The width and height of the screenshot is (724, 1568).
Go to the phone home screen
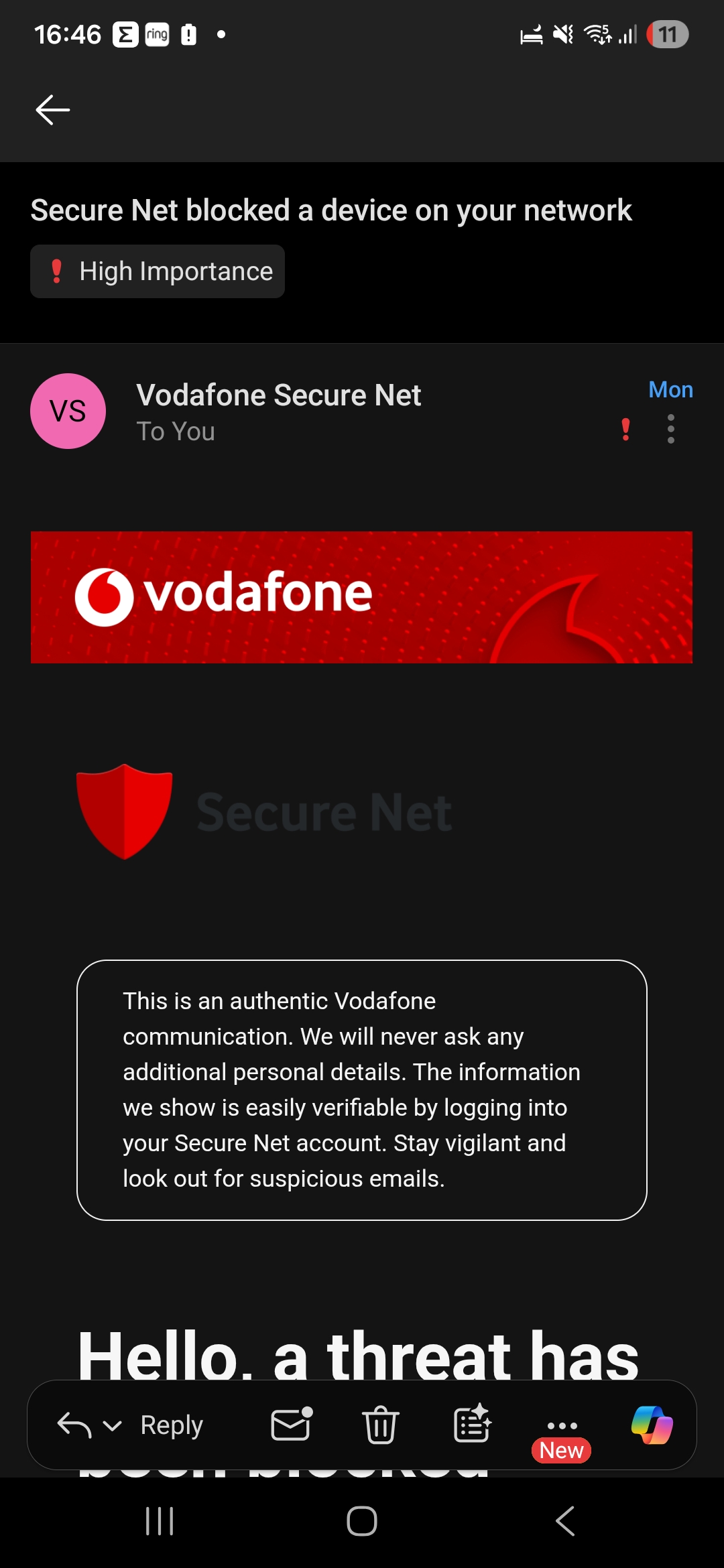362,1521
